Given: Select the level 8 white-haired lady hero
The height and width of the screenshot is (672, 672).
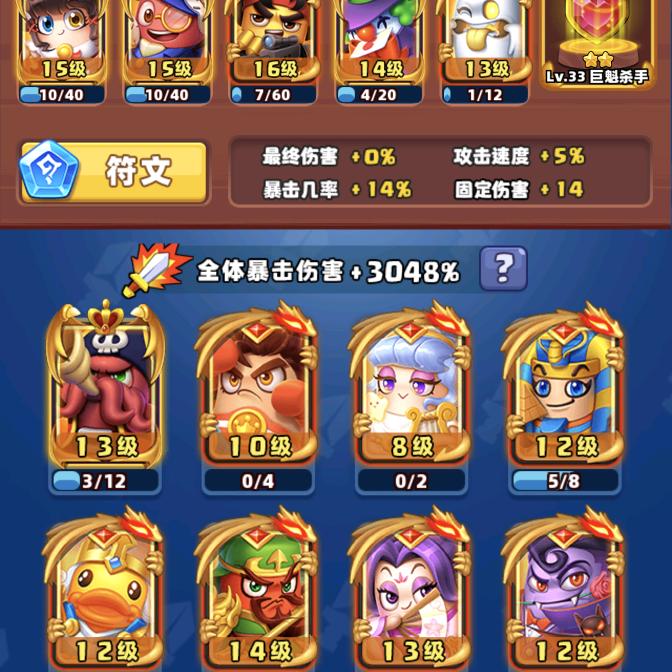Looking at the screenshot, I should pos(410,395).
